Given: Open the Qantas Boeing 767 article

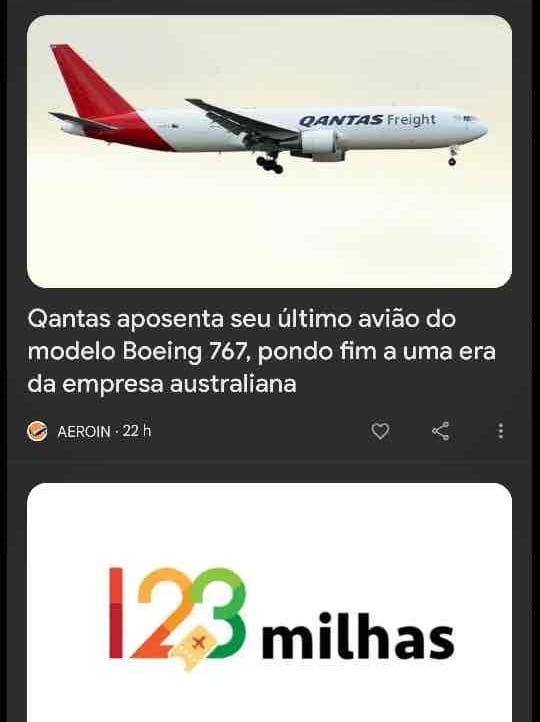Looking at the screenshot, I should (x=261, y=351).
